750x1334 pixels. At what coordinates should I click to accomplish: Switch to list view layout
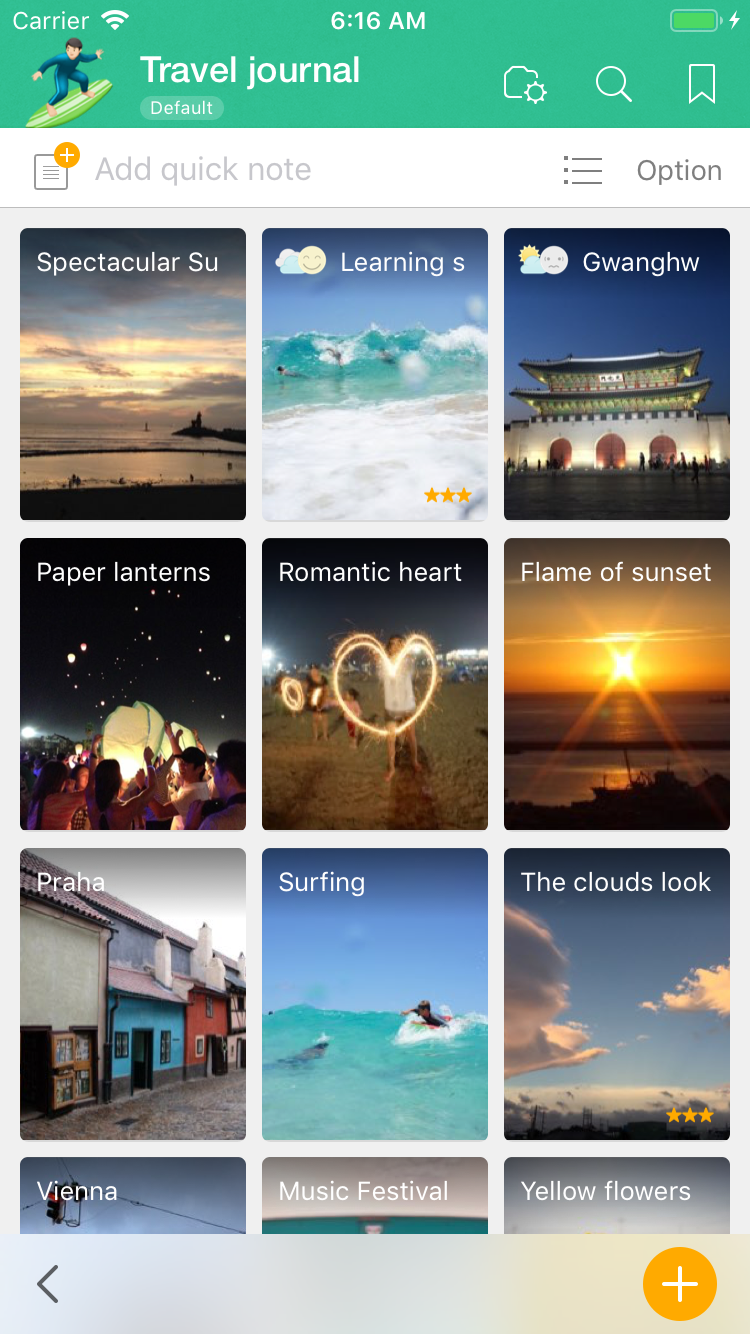(x=582, y=171)
